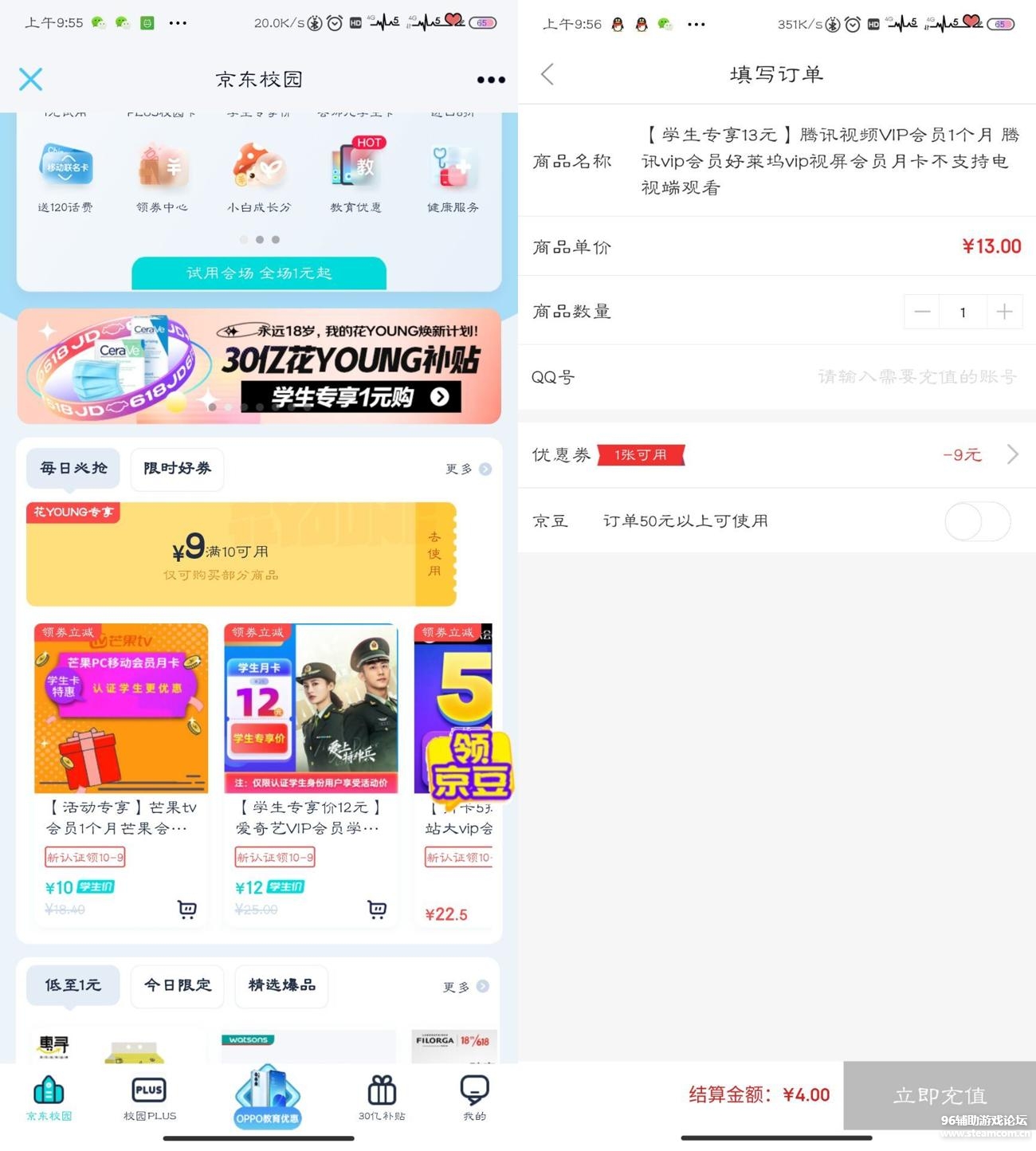This screenshot has height=1151, width=1036.
Task: Tap 试用会场 全场1元起 button
Action: click(x=259, y=273)
